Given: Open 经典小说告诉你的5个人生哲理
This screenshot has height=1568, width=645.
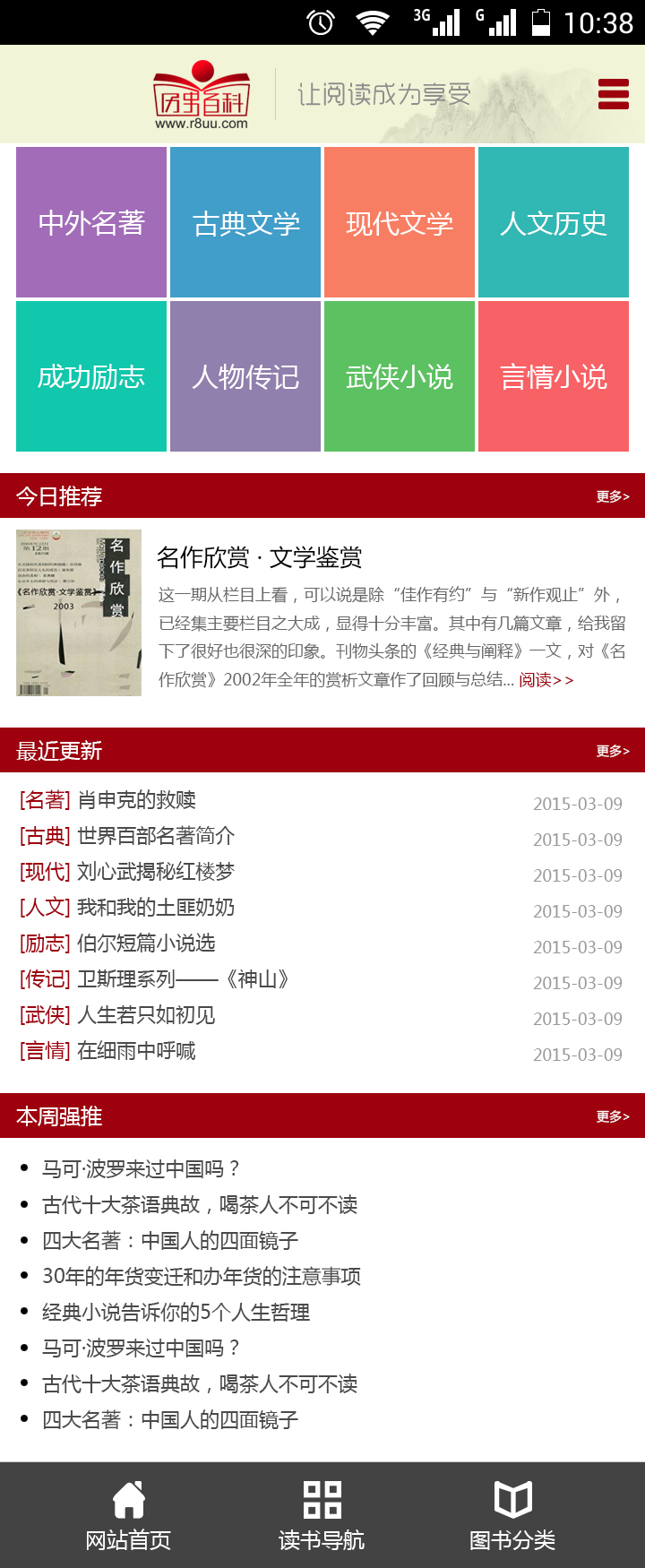Looking at the screenshot, I should coord(176,1313).
